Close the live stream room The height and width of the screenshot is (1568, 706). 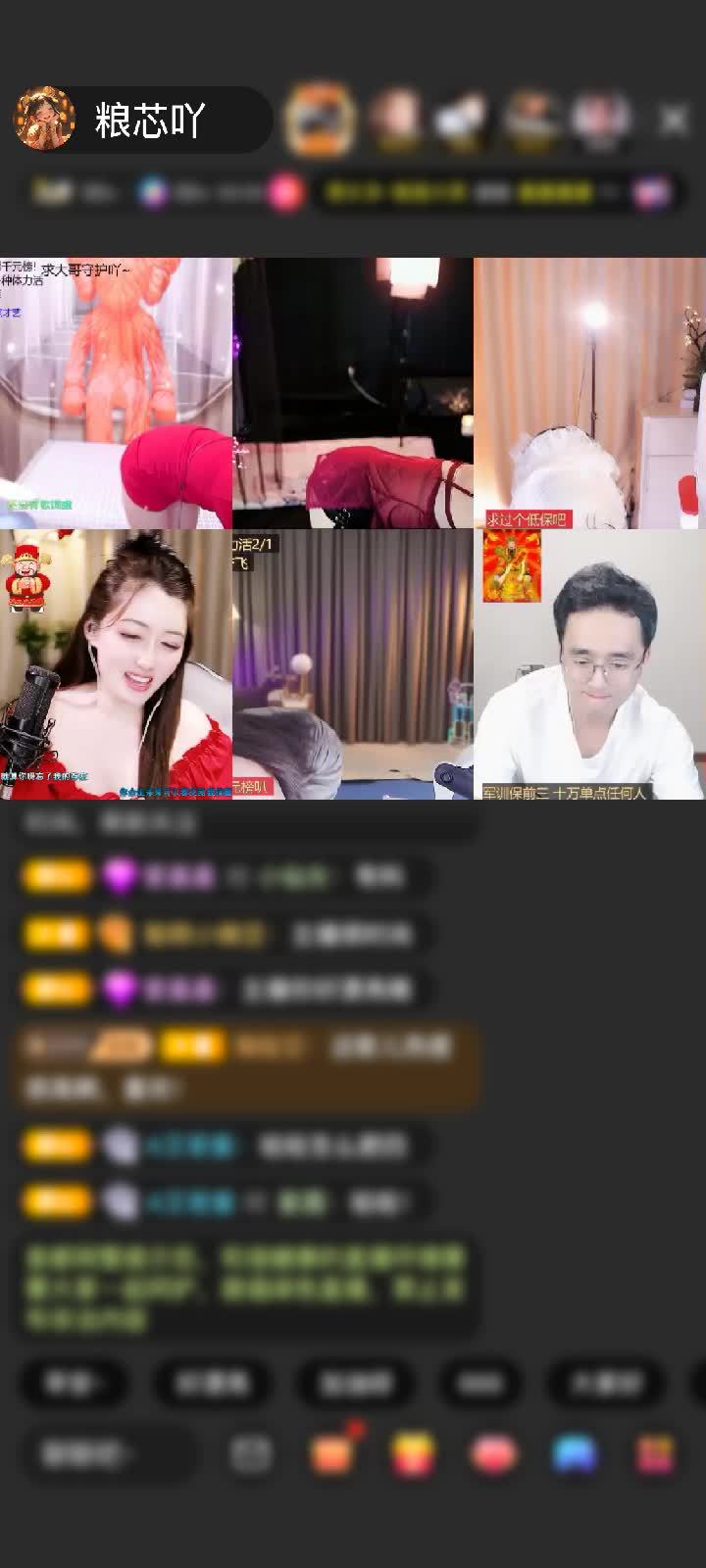pyautogui.click(x=674, y=120)
